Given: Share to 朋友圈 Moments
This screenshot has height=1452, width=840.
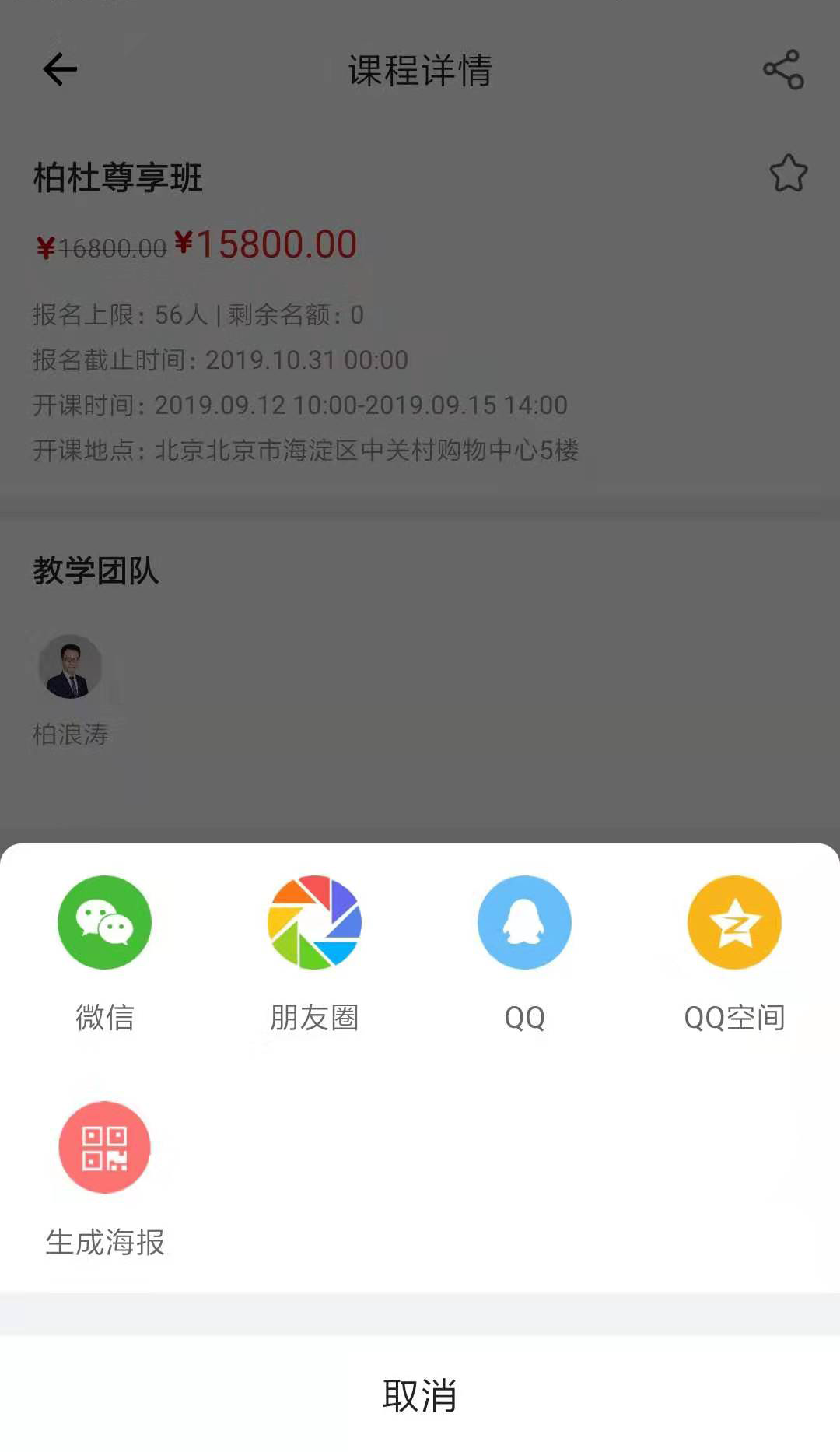Looking at the screenshot, I should click(314, 923).
